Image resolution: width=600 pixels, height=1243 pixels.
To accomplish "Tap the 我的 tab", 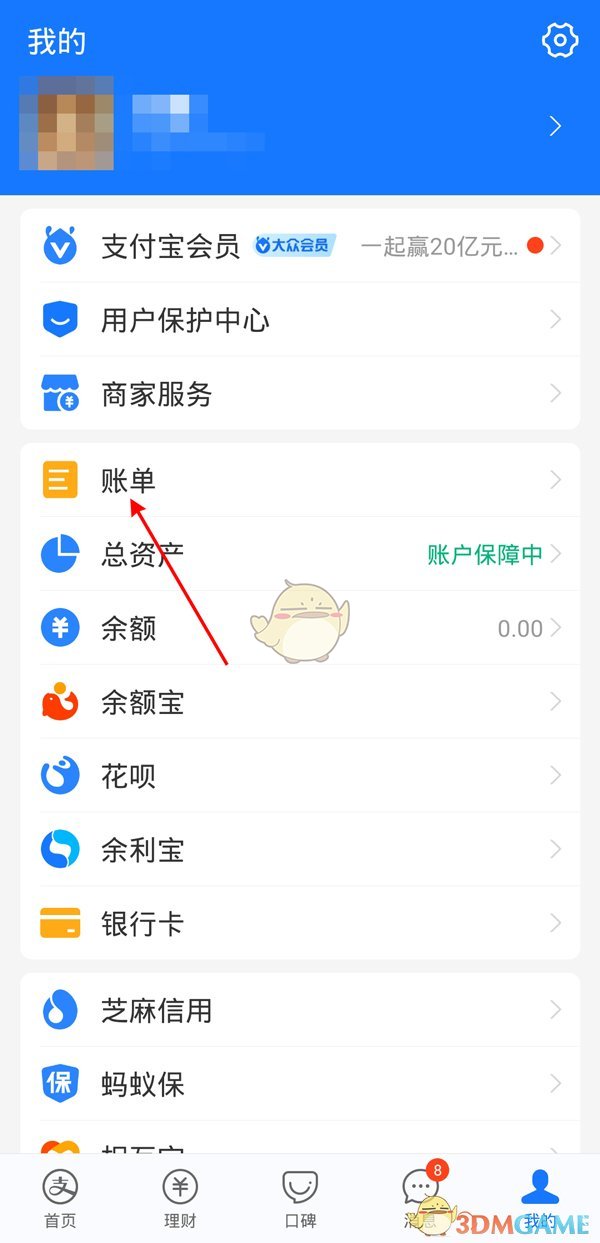I will 540,1198.
